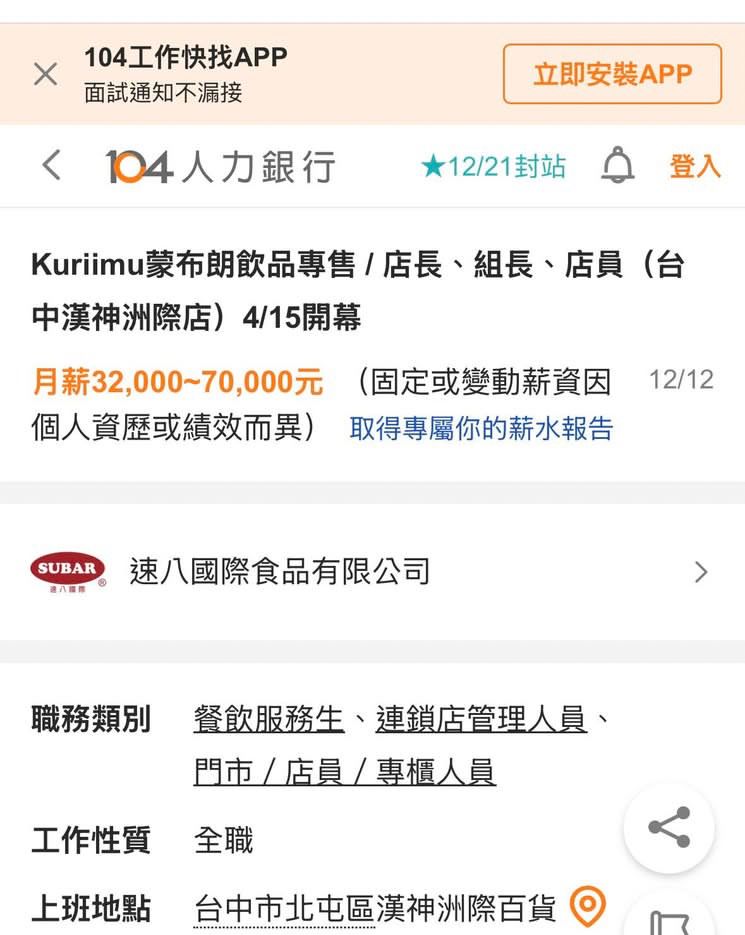The width and height of the screenshot is (745, 935).
Task: Tap the flag icon below share
Action: (669, 922)
